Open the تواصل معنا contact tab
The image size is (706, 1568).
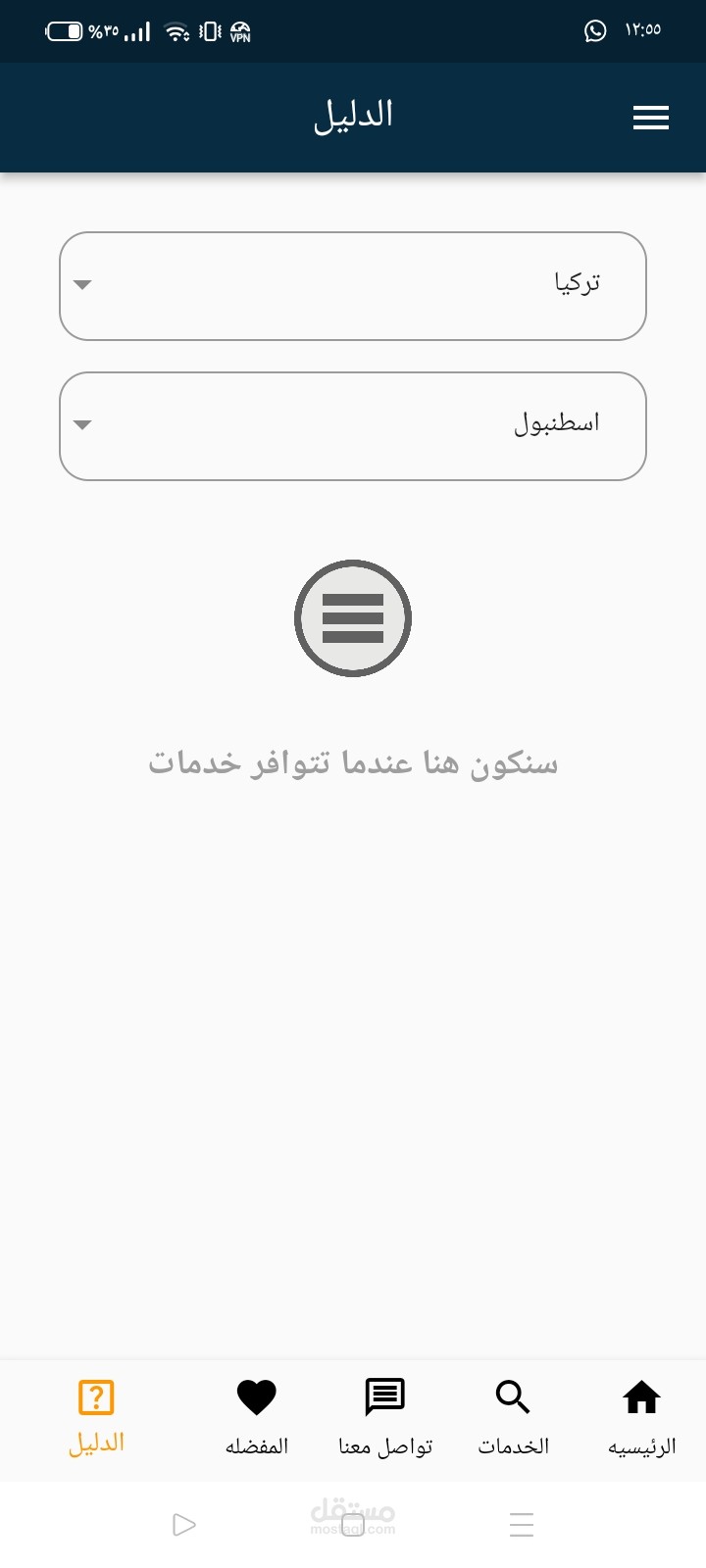[385, 1419]
